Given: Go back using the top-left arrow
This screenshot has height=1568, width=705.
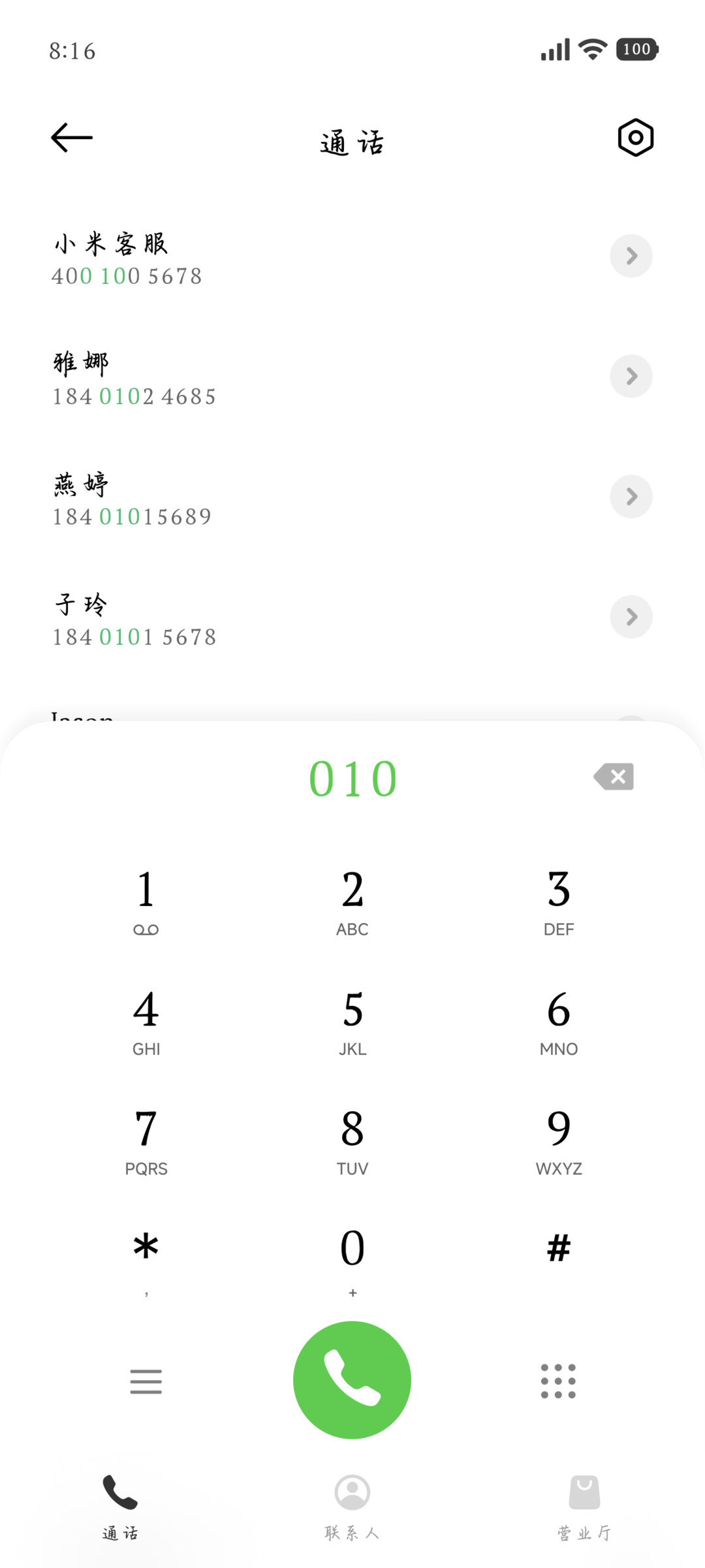Looking at the screenshot, I should pos(72,138).
